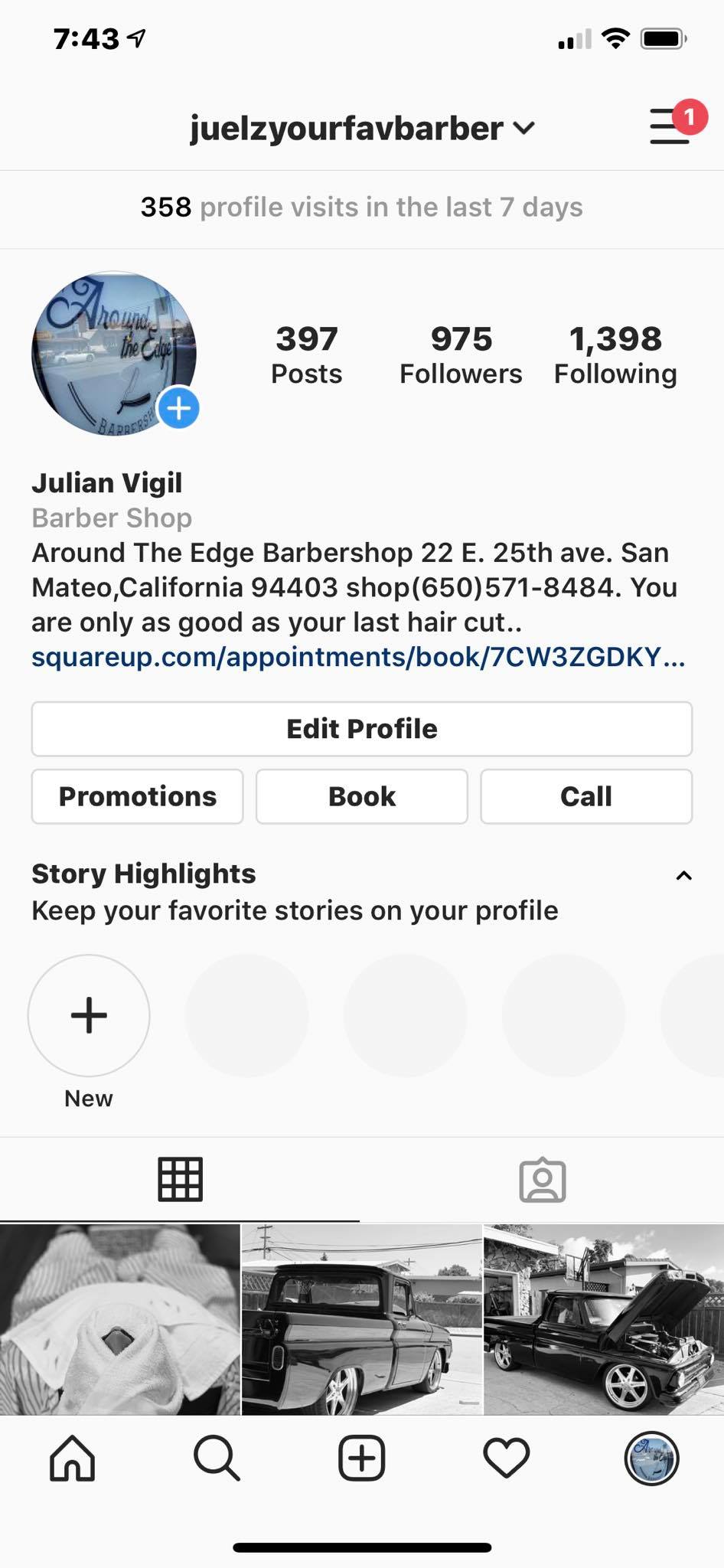Open Promotions
The image size is (724, 1568).
(x=137, y=796)
